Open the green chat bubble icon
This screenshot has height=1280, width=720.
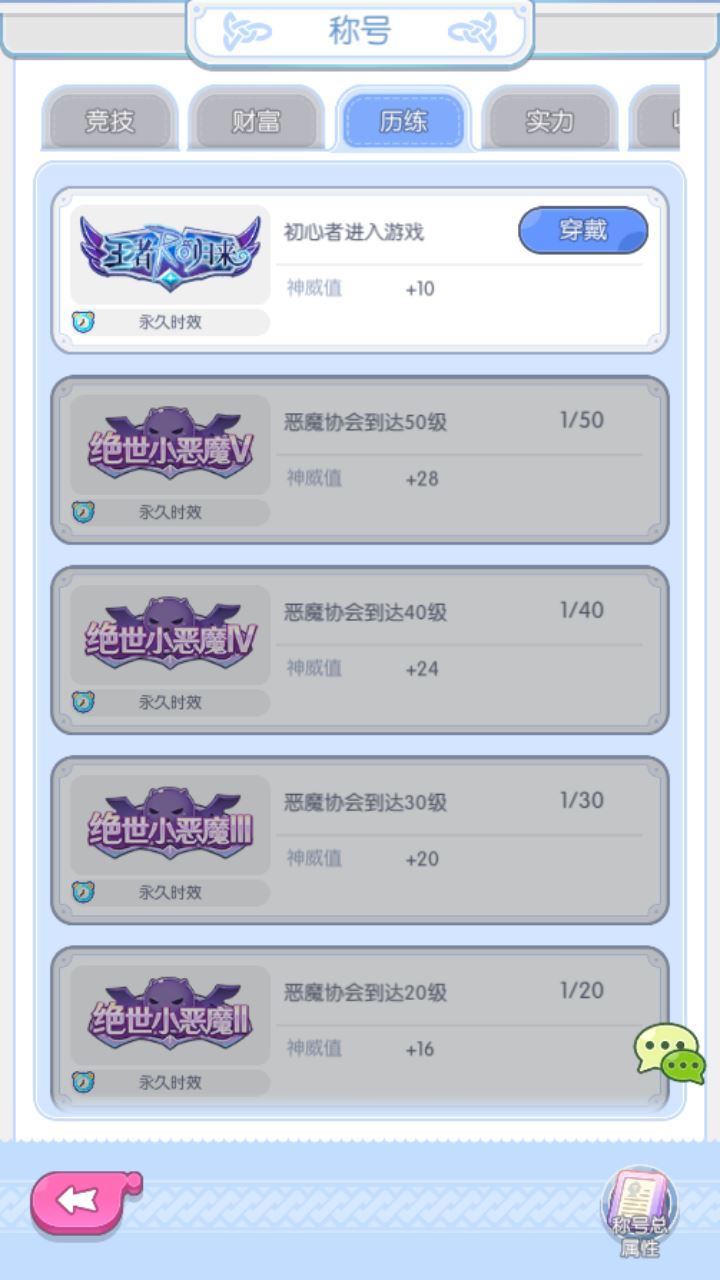click(x=670, y=1053)
